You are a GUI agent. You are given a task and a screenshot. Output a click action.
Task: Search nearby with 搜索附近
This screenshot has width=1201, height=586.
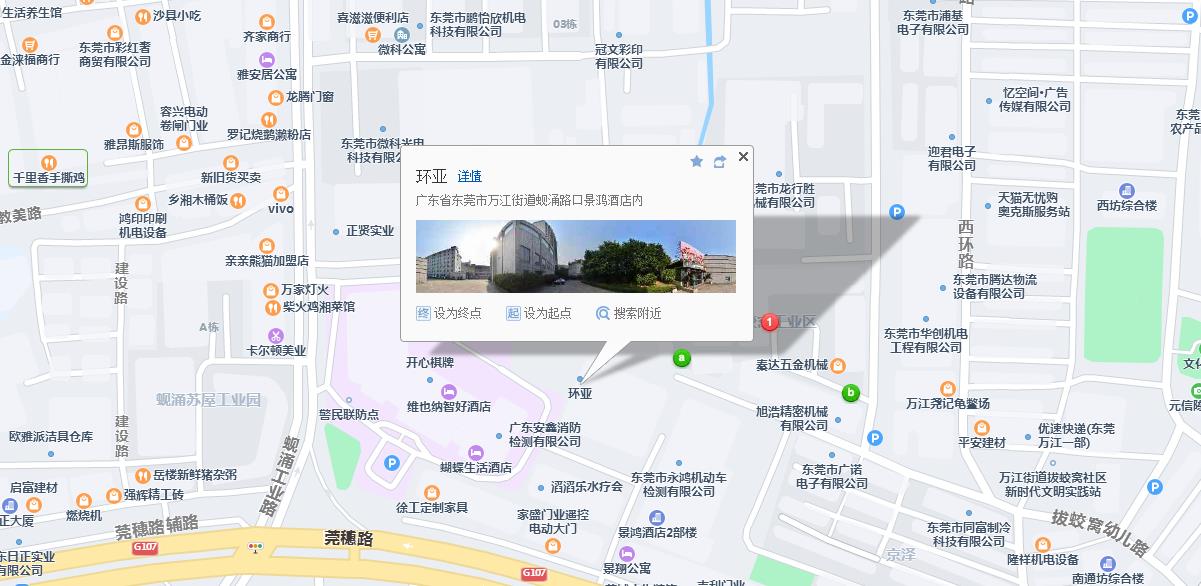[x=628, y=313]
